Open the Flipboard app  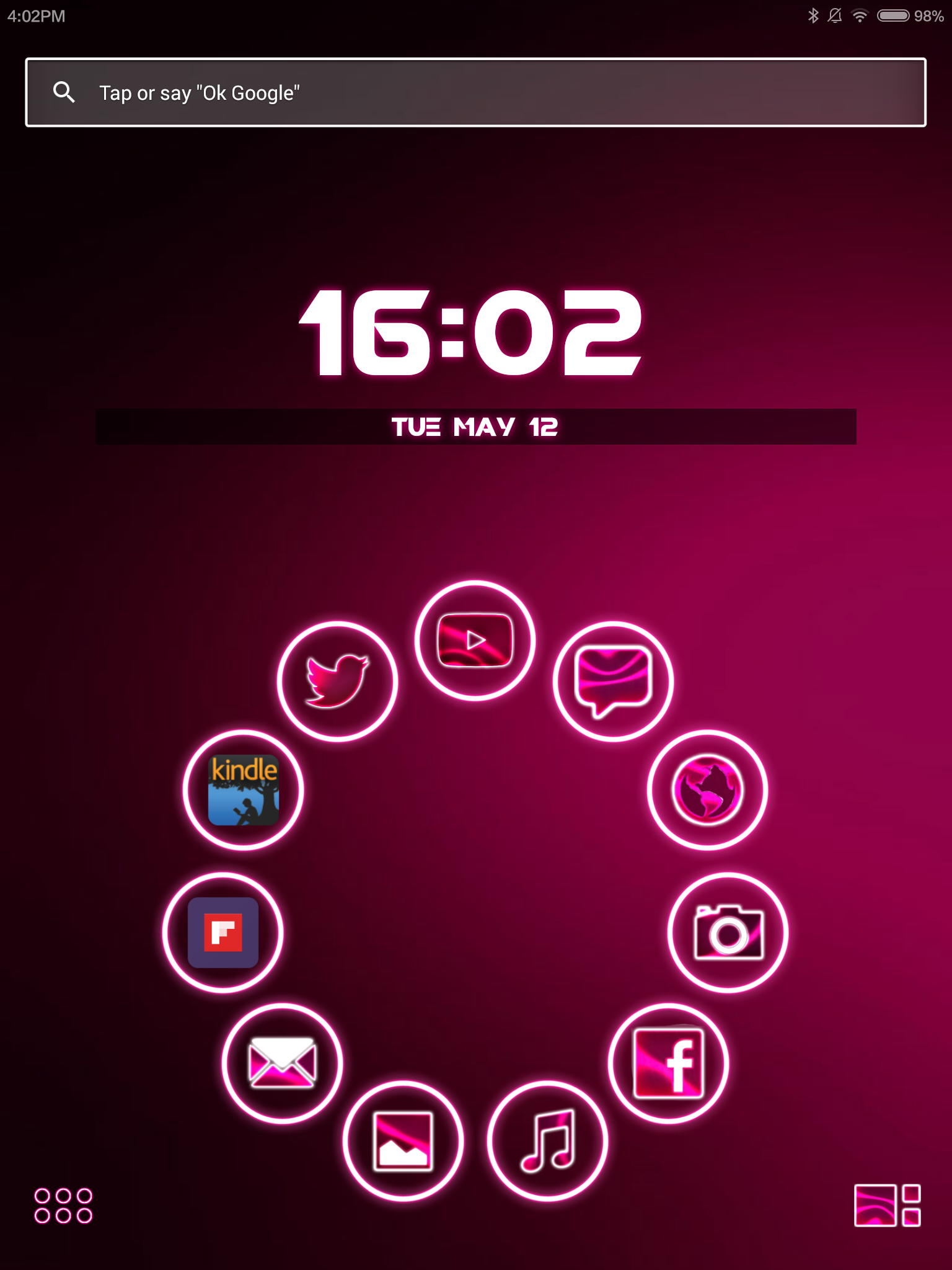[x=223, y=933]
